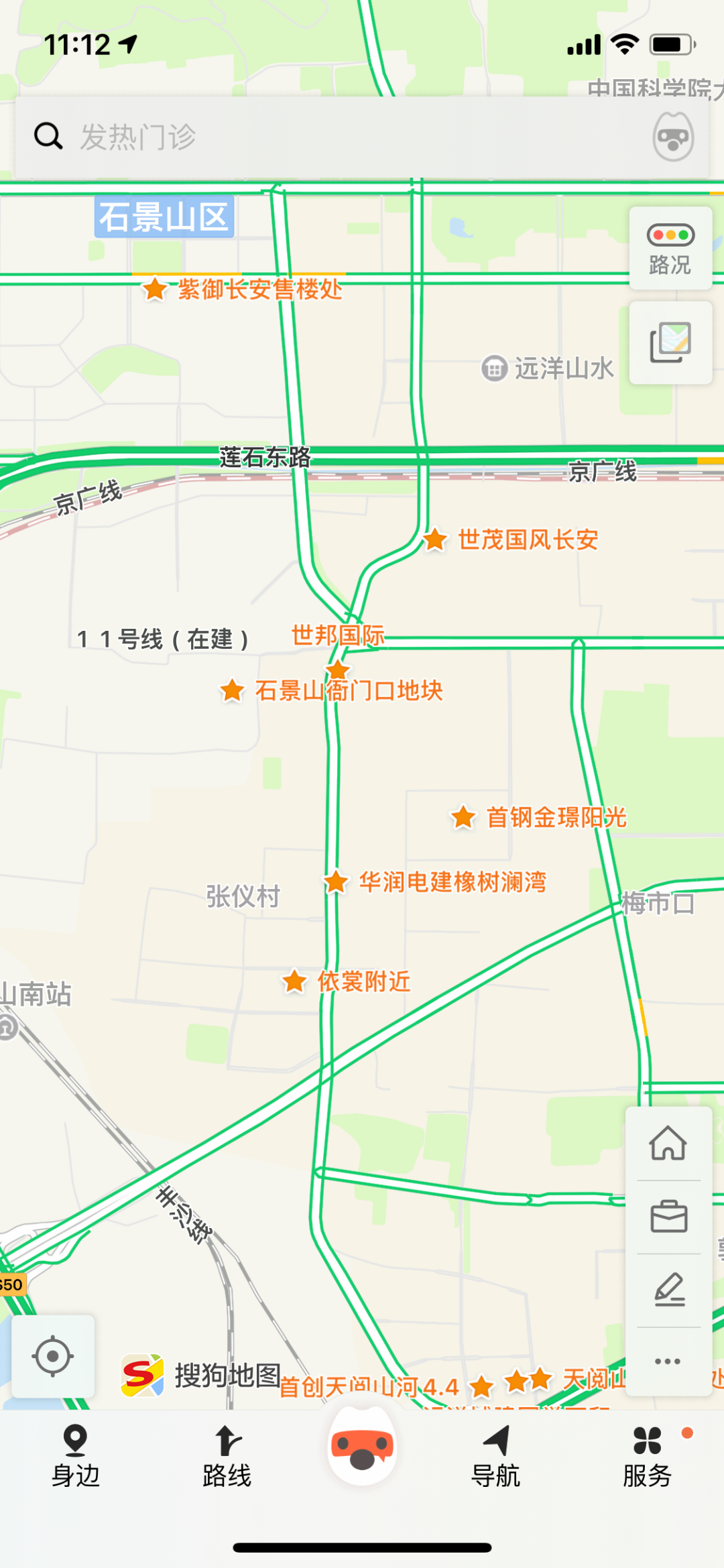Select the 世茂国风长安 starred place
This screenshot has height=1568, width=724.
tap(434, 539)
